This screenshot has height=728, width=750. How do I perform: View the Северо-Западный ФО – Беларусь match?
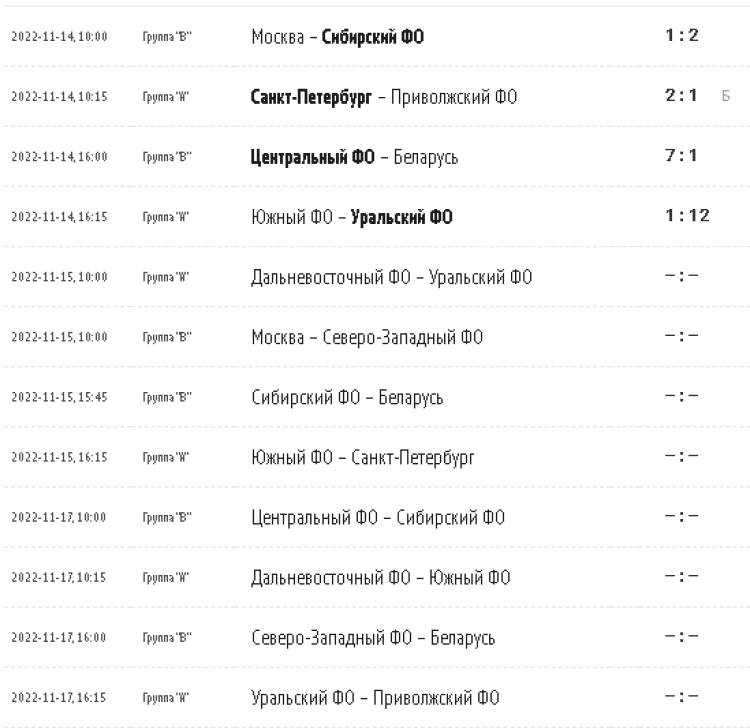pos(372,636)
